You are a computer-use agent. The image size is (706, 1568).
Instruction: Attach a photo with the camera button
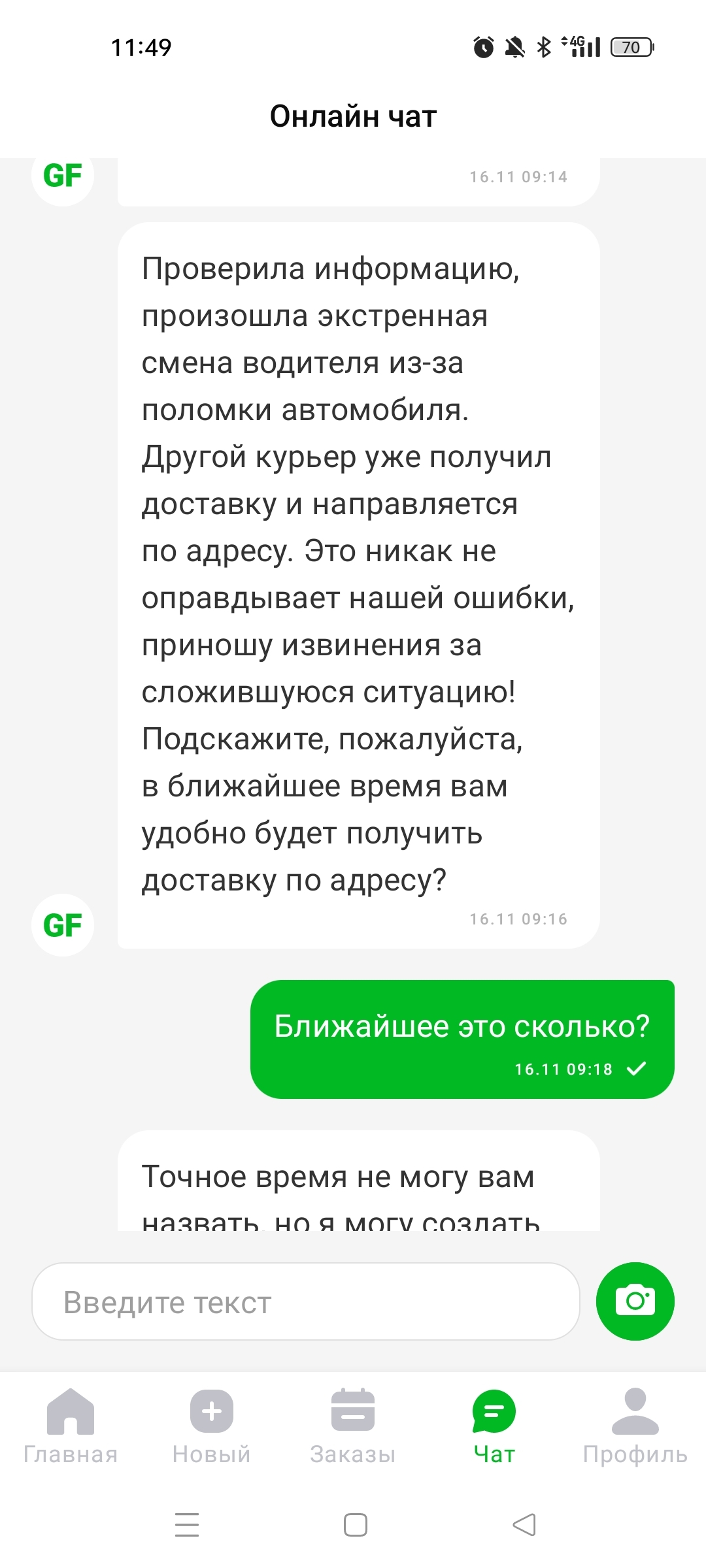[x=635, y=1301]
